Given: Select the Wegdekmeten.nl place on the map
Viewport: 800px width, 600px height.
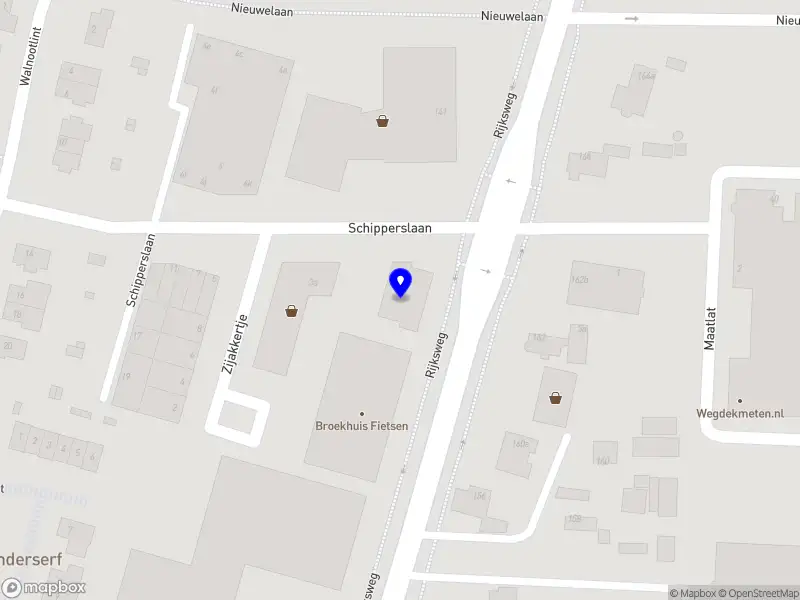Looking at the screenshot, I should pos(739,412).
